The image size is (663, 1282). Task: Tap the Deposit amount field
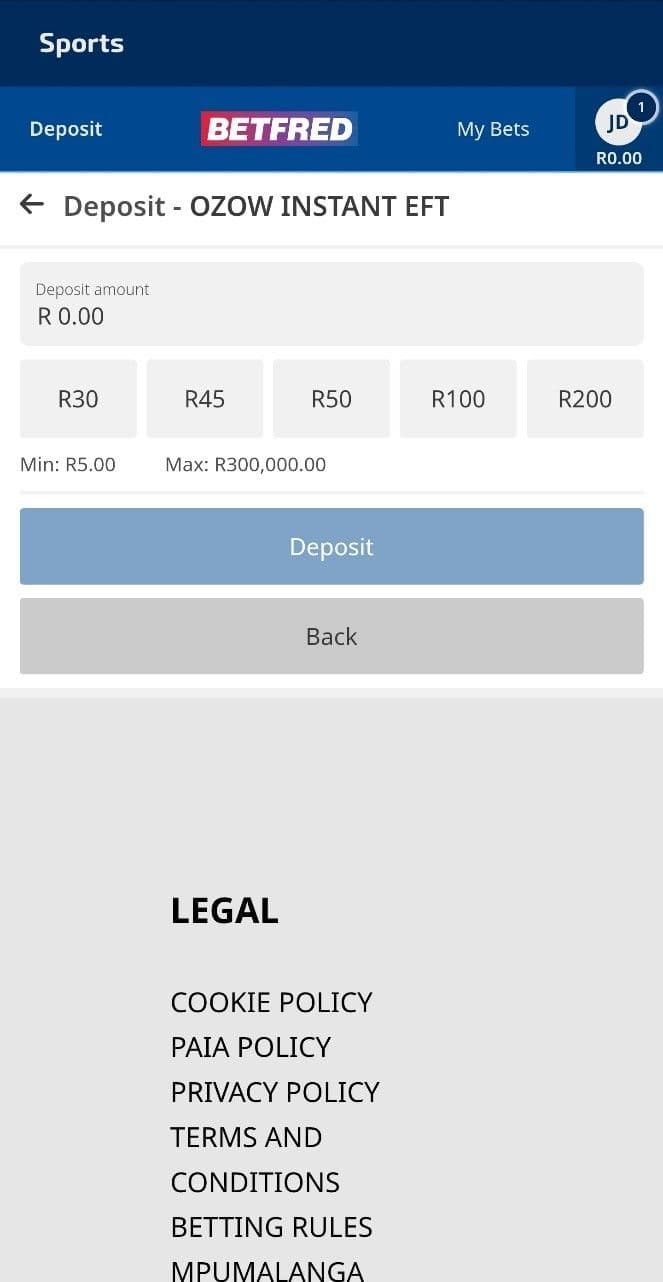331,304
